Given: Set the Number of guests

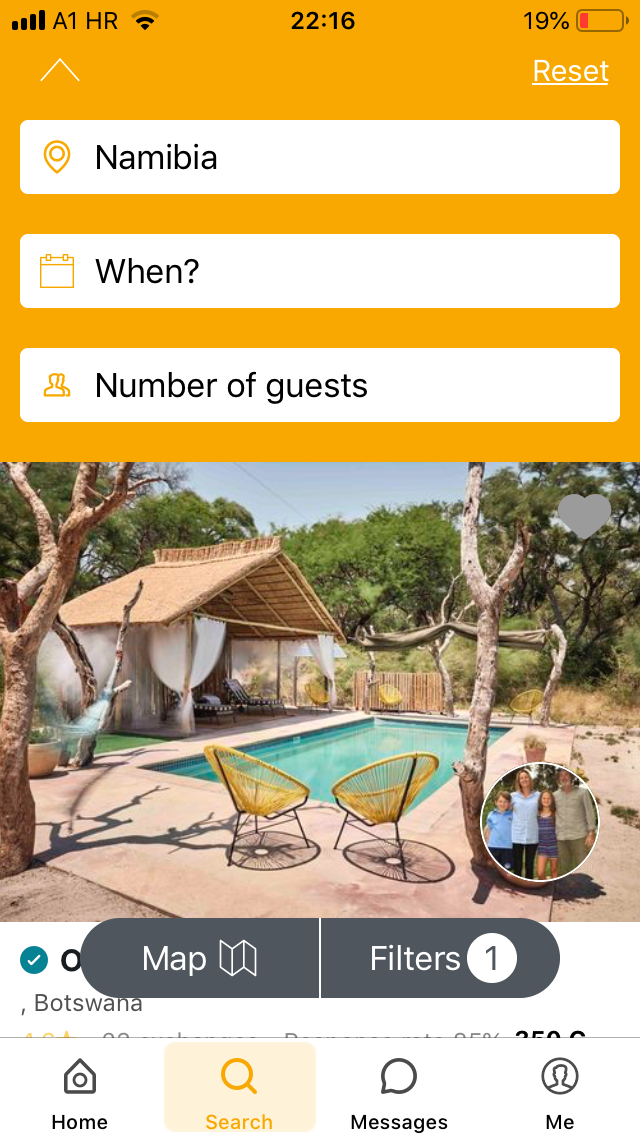Looking at the screenshot, I should [x=320, y=385].
